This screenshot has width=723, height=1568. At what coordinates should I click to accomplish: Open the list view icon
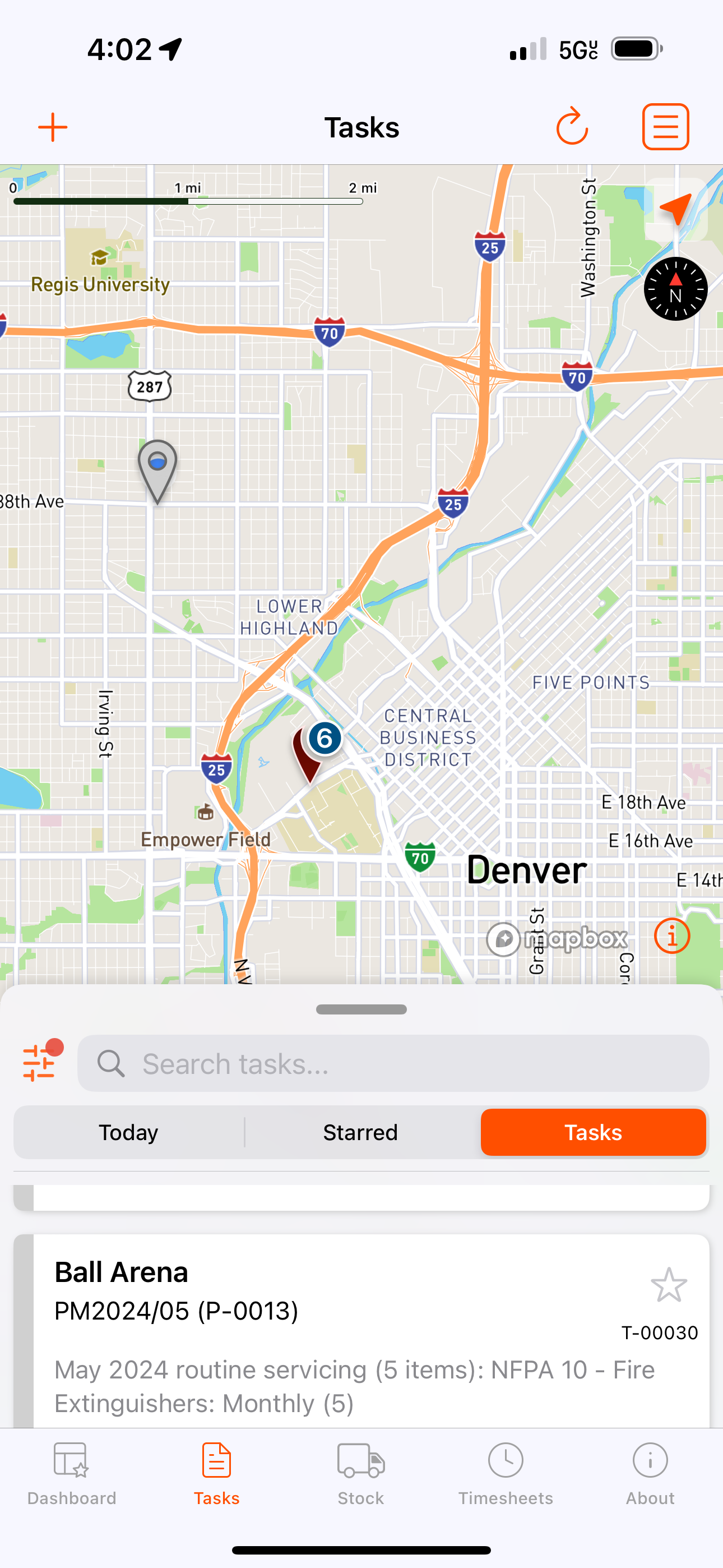pyautogui.click(x=665, y=127)
